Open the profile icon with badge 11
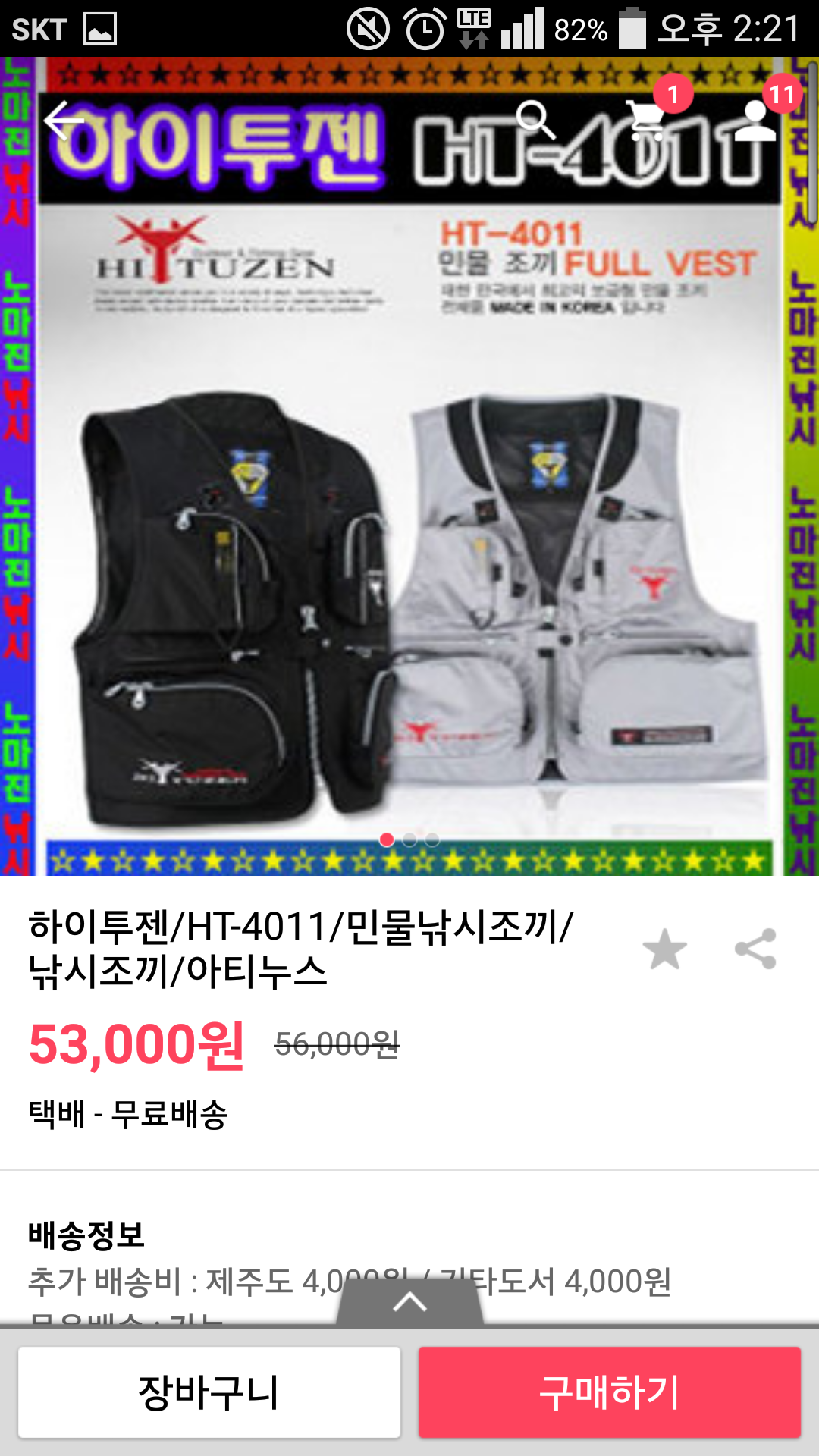 click(755, 121)
